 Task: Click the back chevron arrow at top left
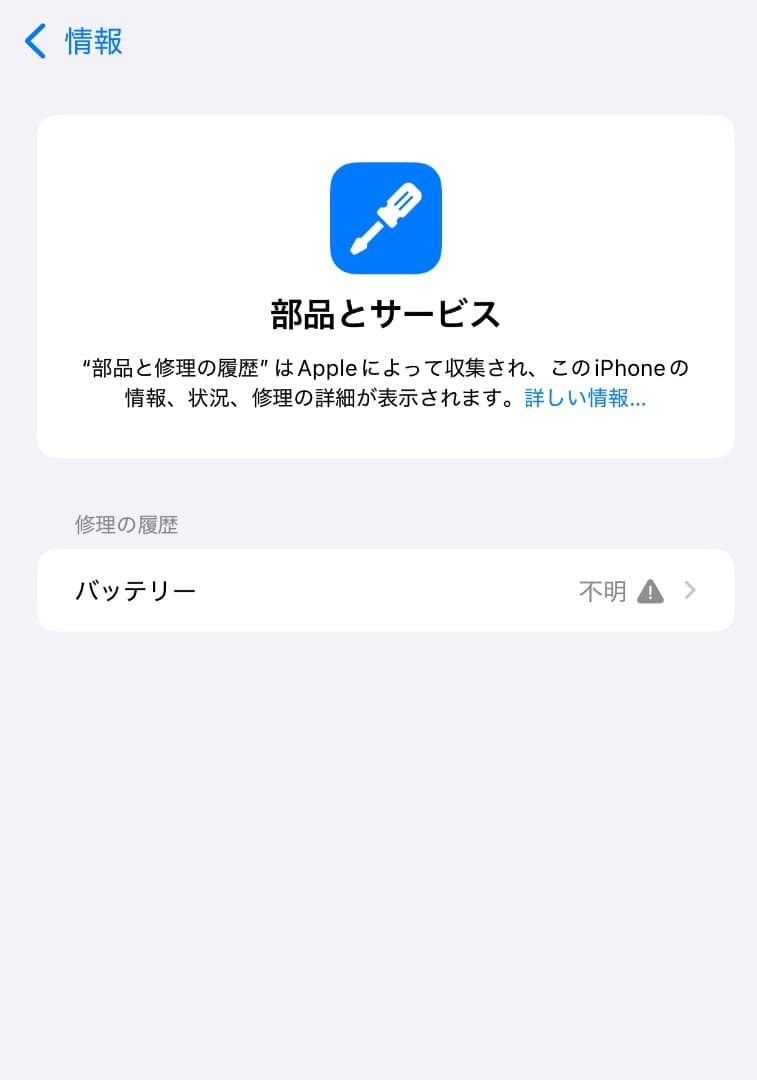pyautogui.click(x=33, y=40)
